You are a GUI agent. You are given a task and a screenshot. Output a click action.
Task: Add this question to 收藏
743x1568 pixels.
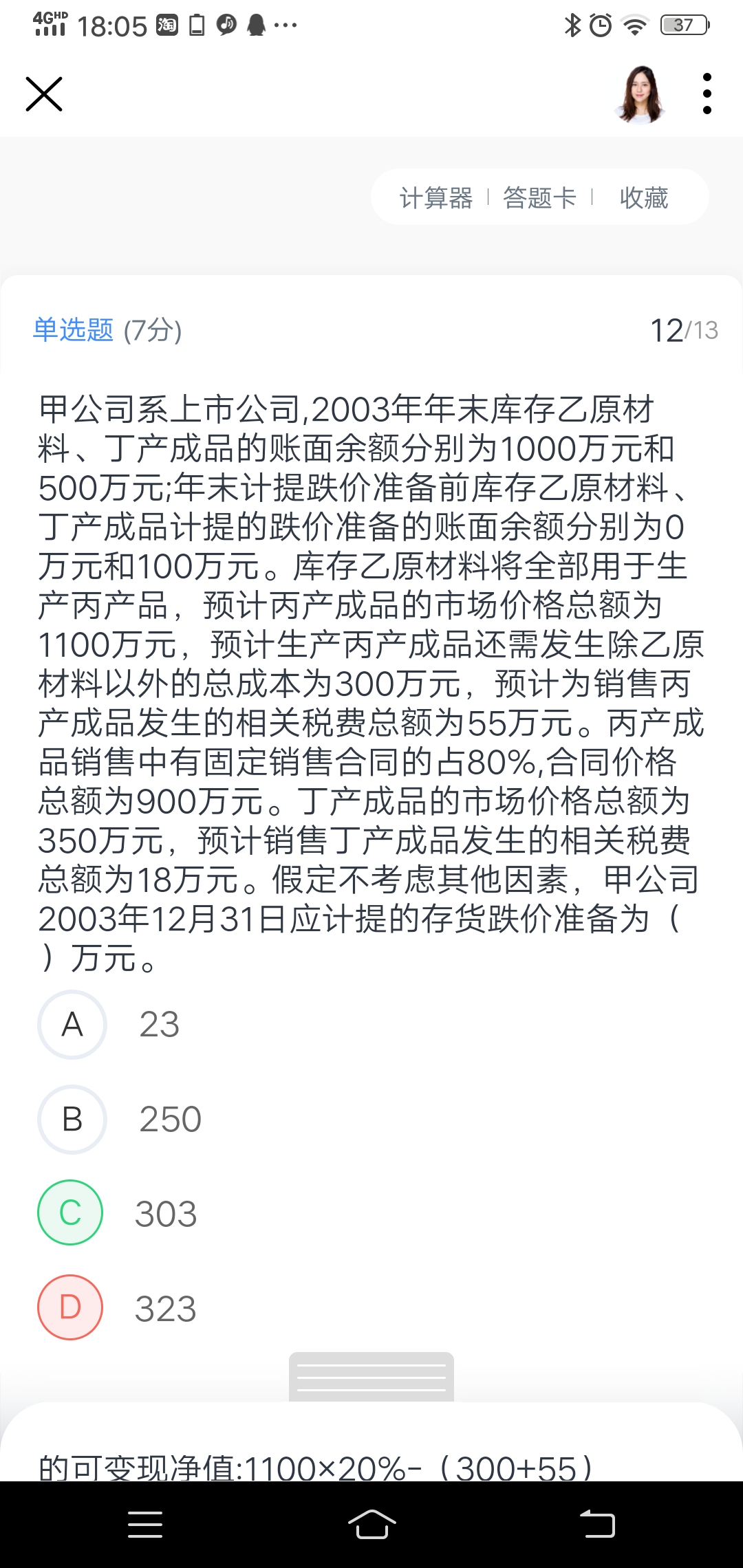click(x=644, y=198)
